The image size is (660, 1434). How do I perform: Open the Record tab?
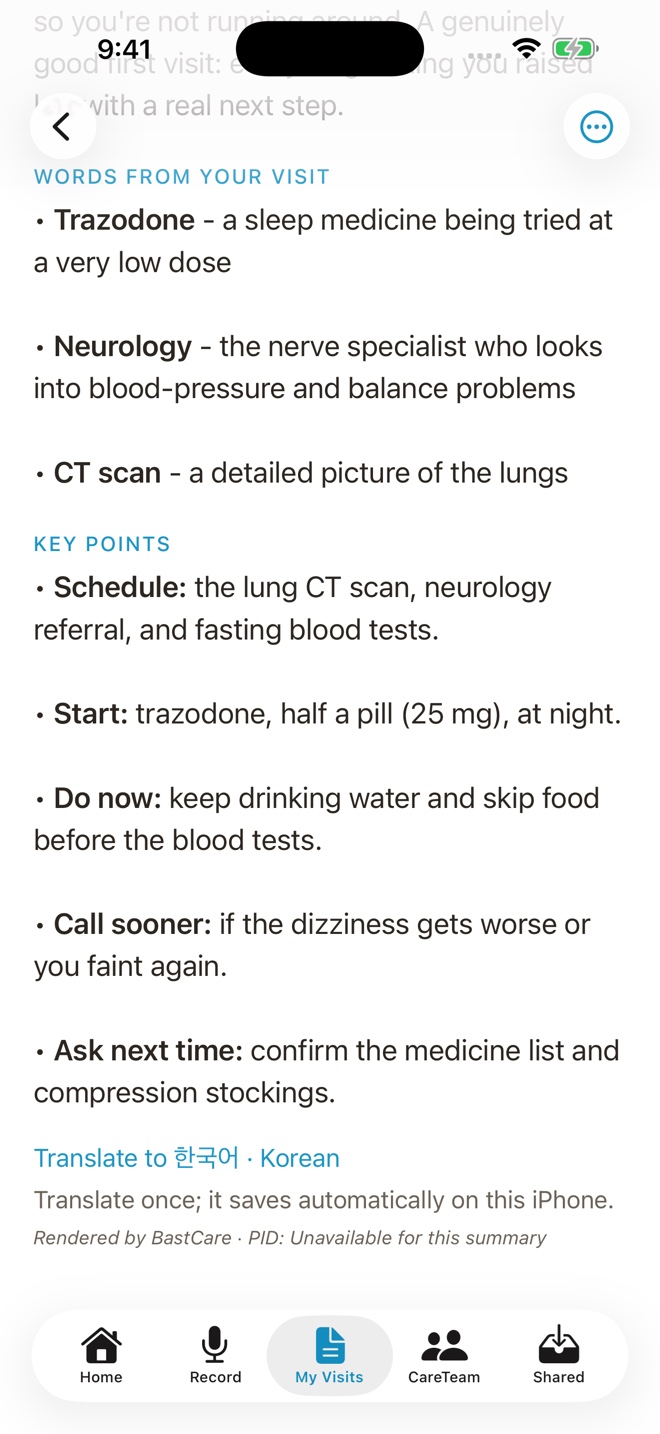(x=215, y=1355)
